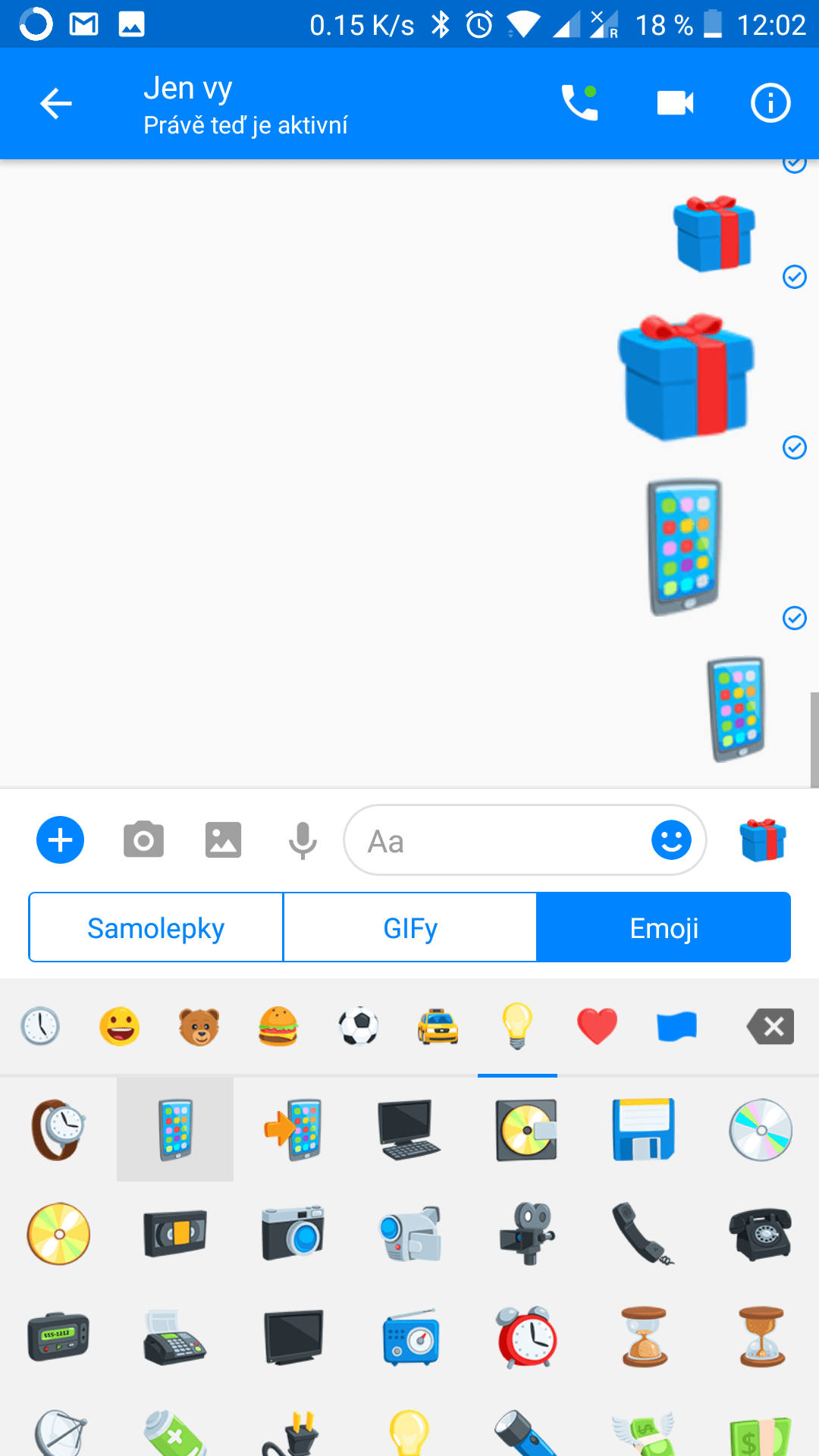Start a video call
This screenshot has height=1456, width=819.
[676, 103]
